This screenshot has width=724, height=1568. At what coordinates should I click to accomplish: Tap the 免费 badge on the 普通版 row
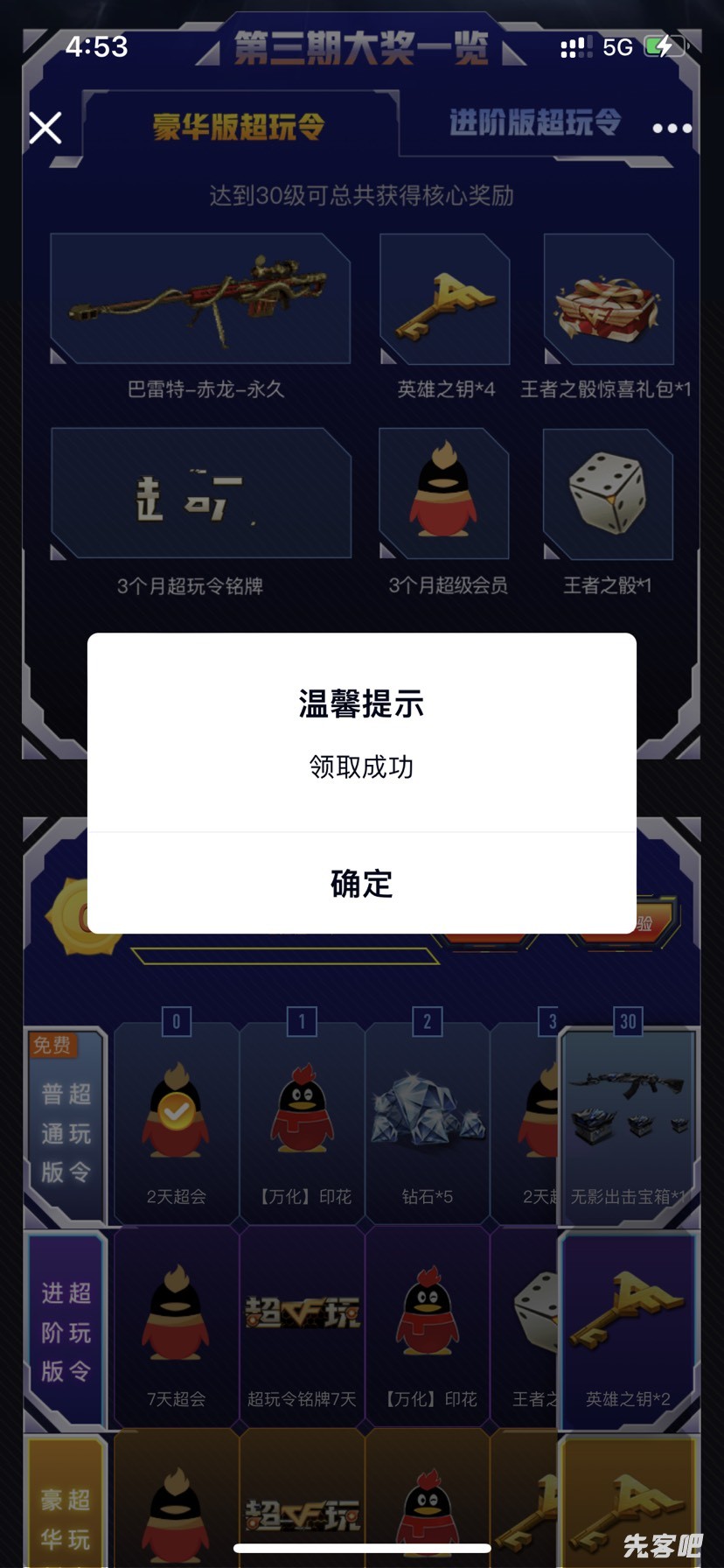(x=54, y=1047)
